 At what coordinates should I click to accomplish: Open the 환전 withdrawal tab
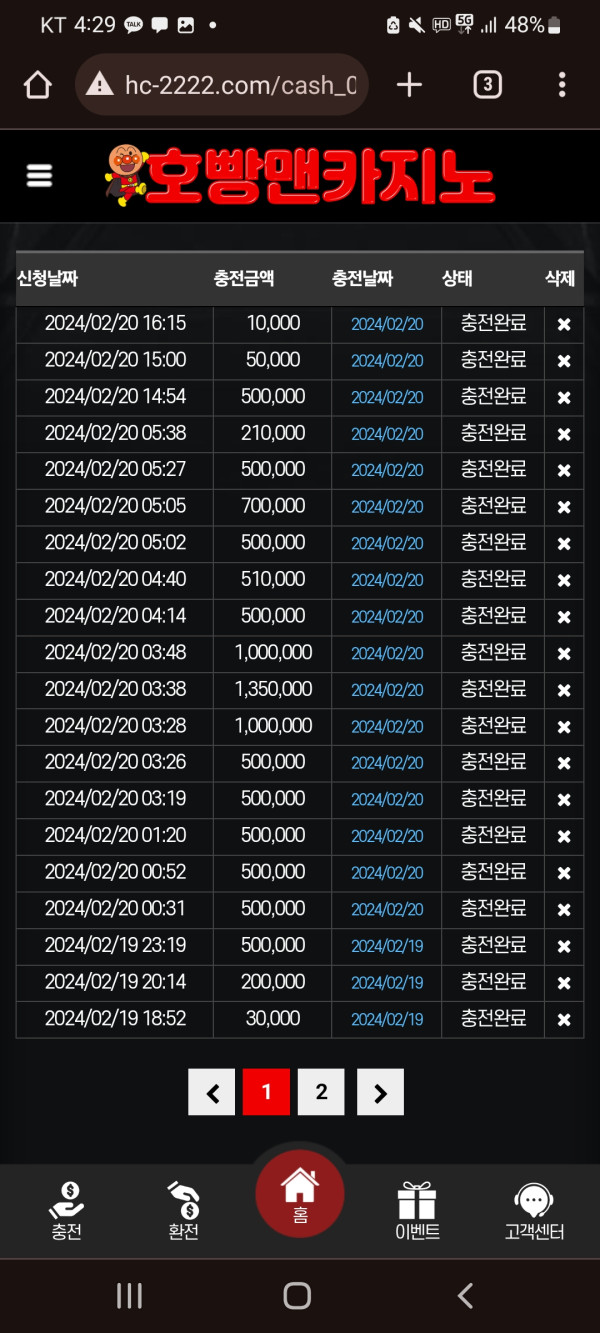(x=184, y=1210)
